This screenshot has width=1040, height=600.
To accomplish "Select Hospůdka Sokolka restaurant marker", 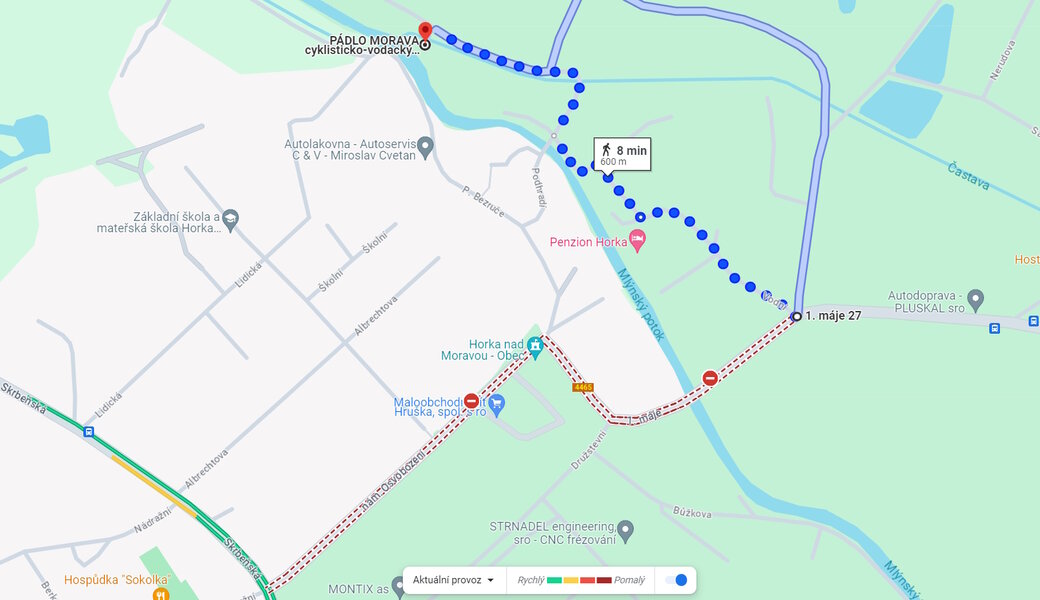I will coord(161,595).
